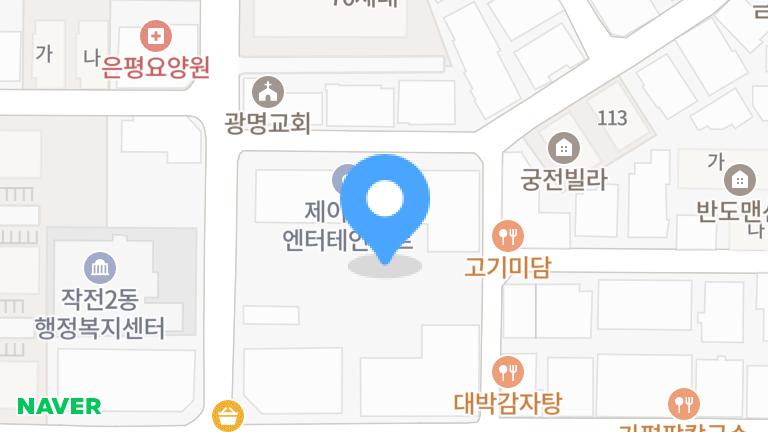The width and height of the screenshot is (768, 432).
Task: Select the 은평요양원 hospital marker
Action: 155,38
